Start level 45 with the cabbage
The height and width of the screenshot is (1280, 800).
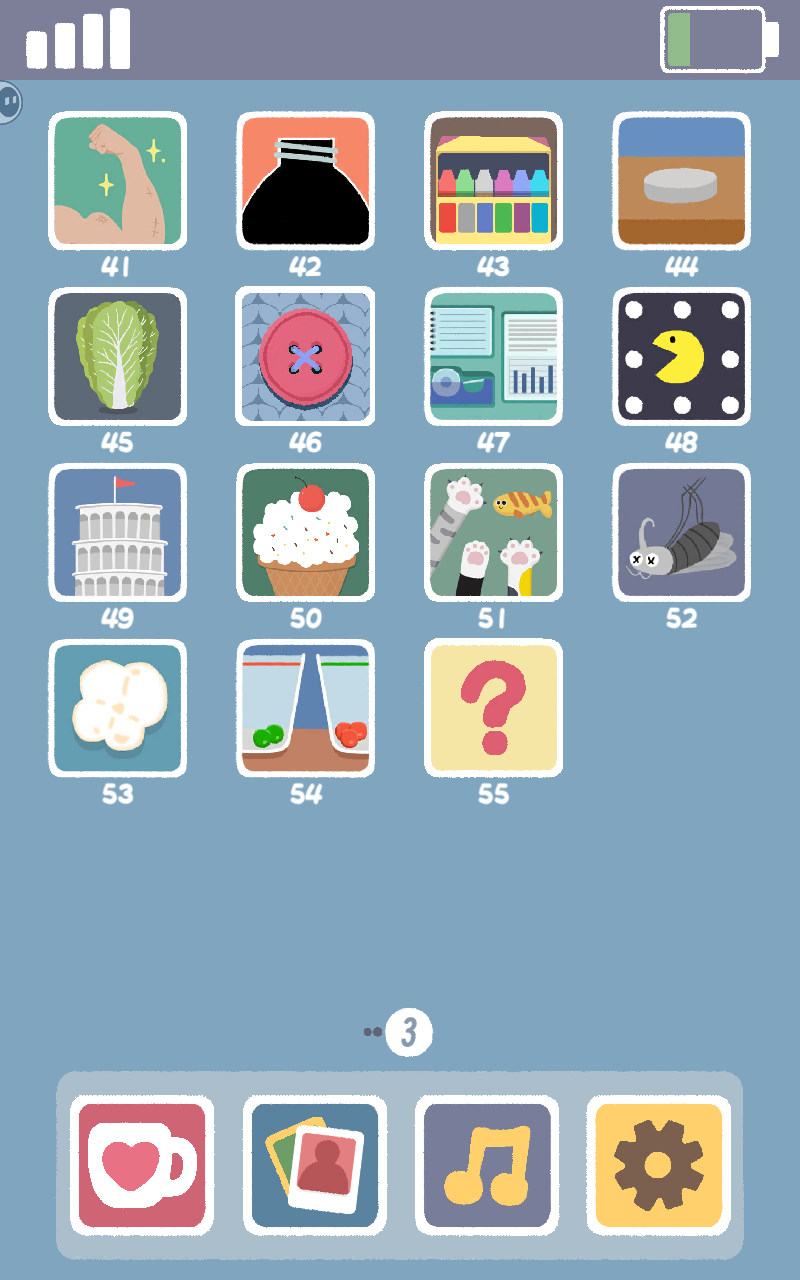[117, 357]
